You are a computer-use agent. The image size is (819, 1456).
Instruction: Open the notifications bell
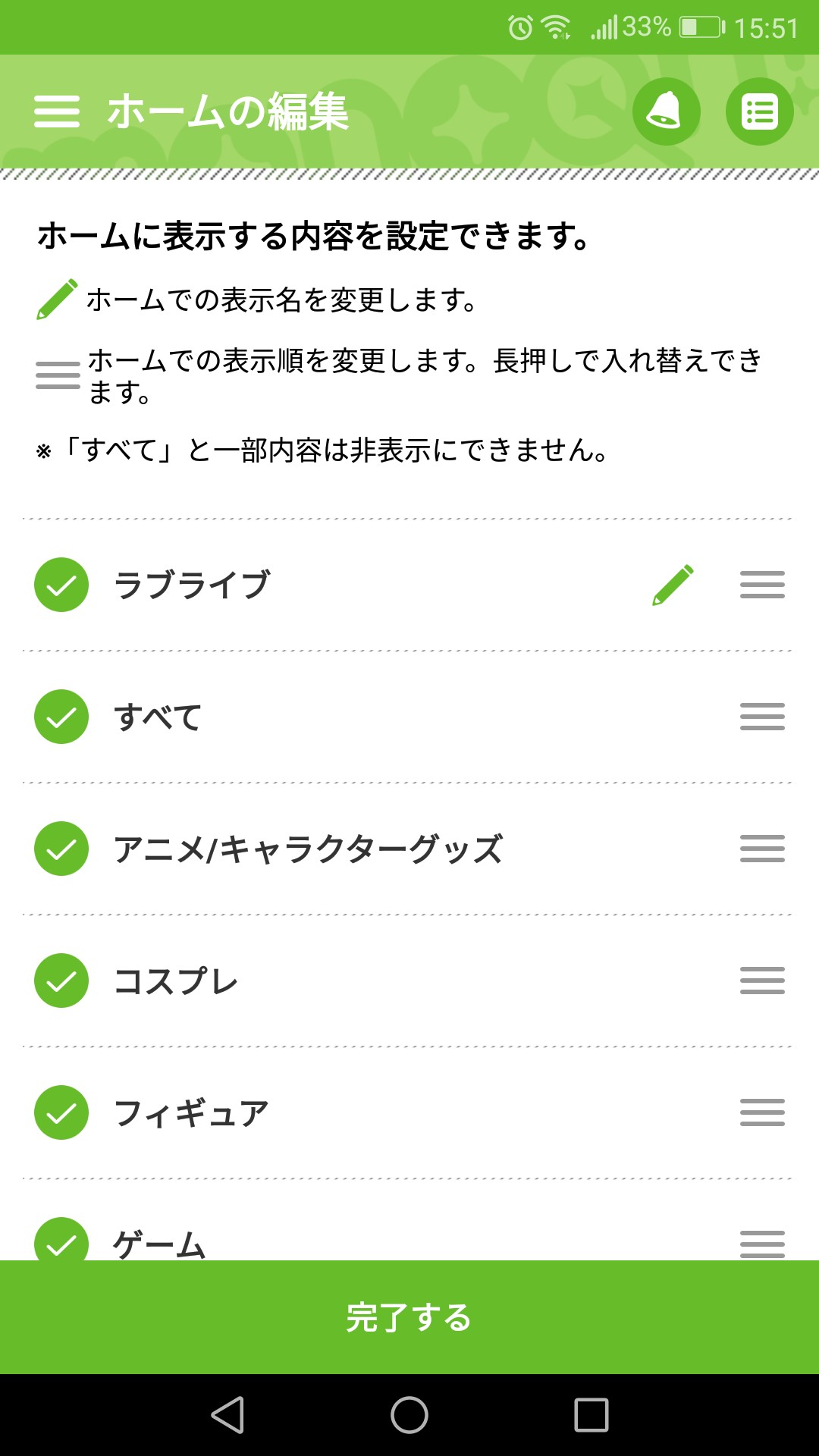(666, 112)
